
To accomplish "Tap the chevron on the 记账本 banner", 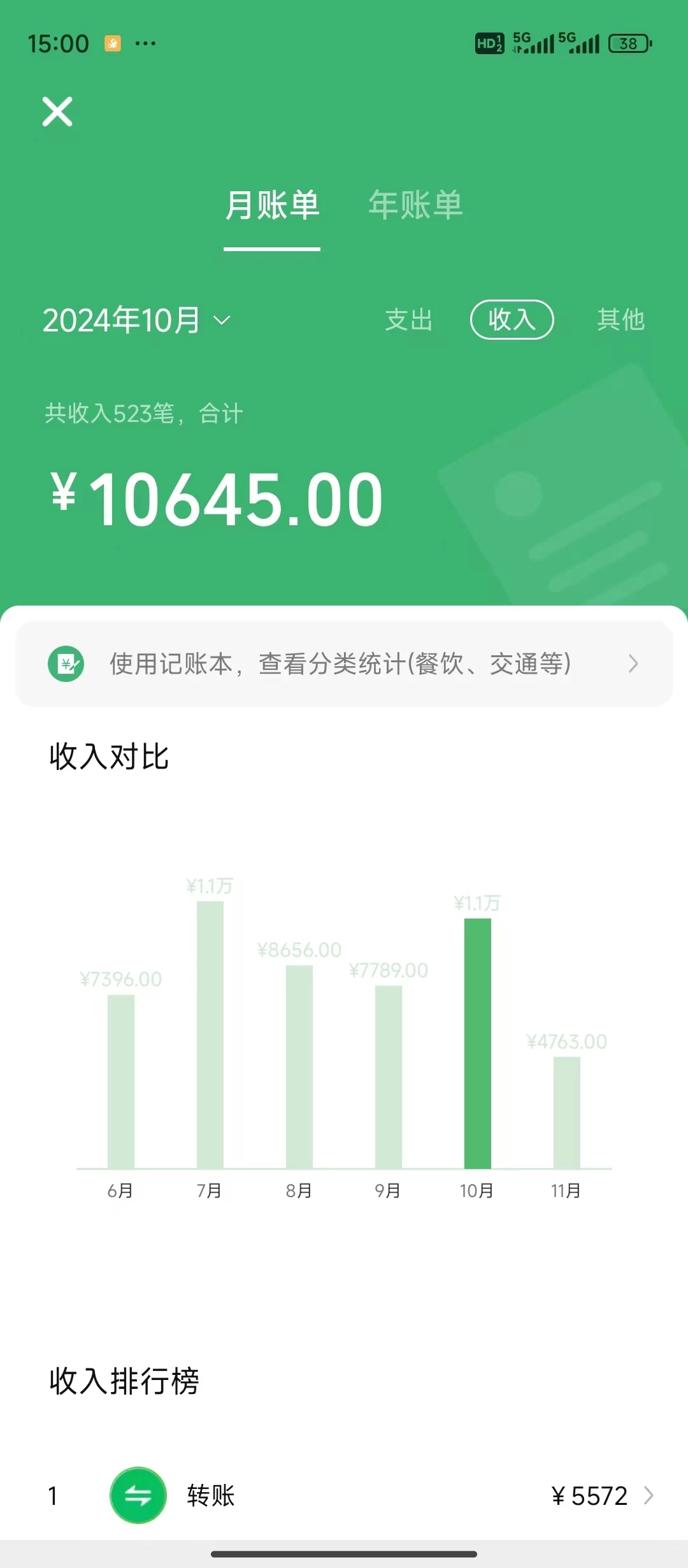I will coord(633,664).
